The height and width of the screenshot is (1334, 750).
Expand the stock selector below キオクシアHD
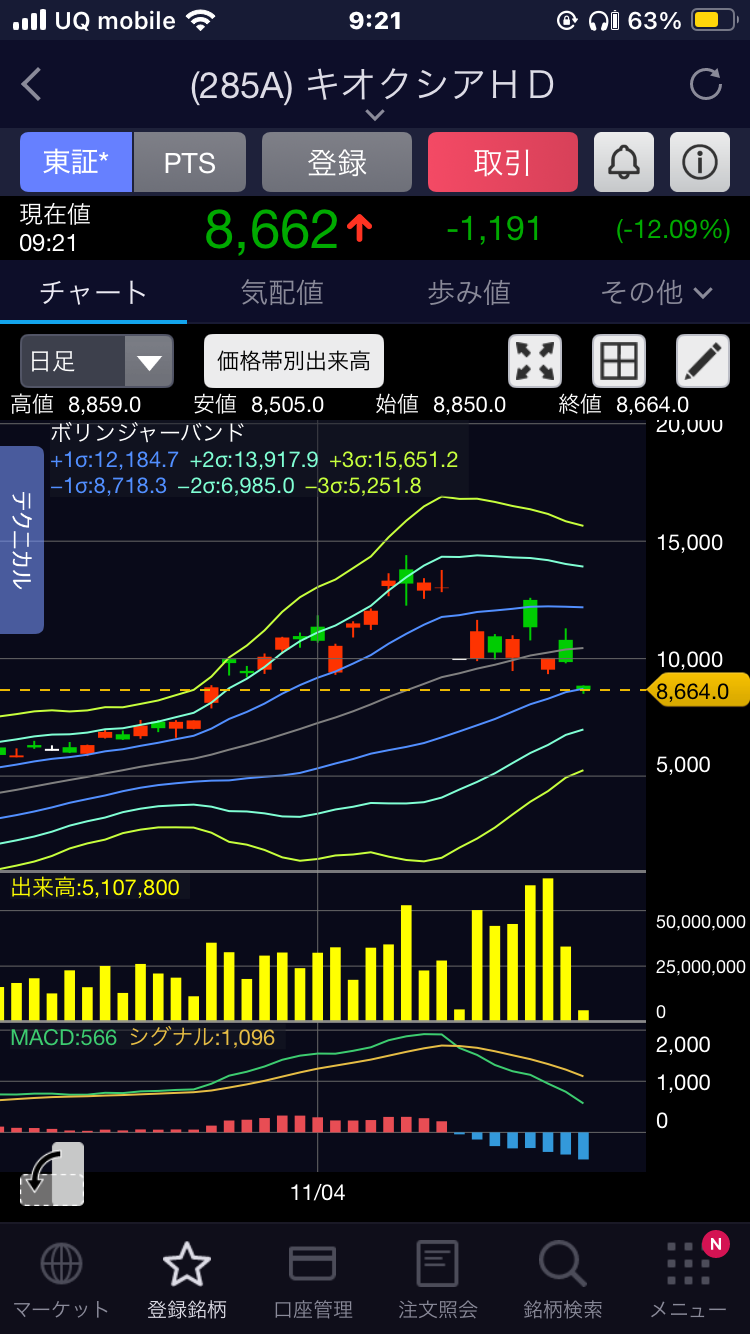[x=374, y=115]
